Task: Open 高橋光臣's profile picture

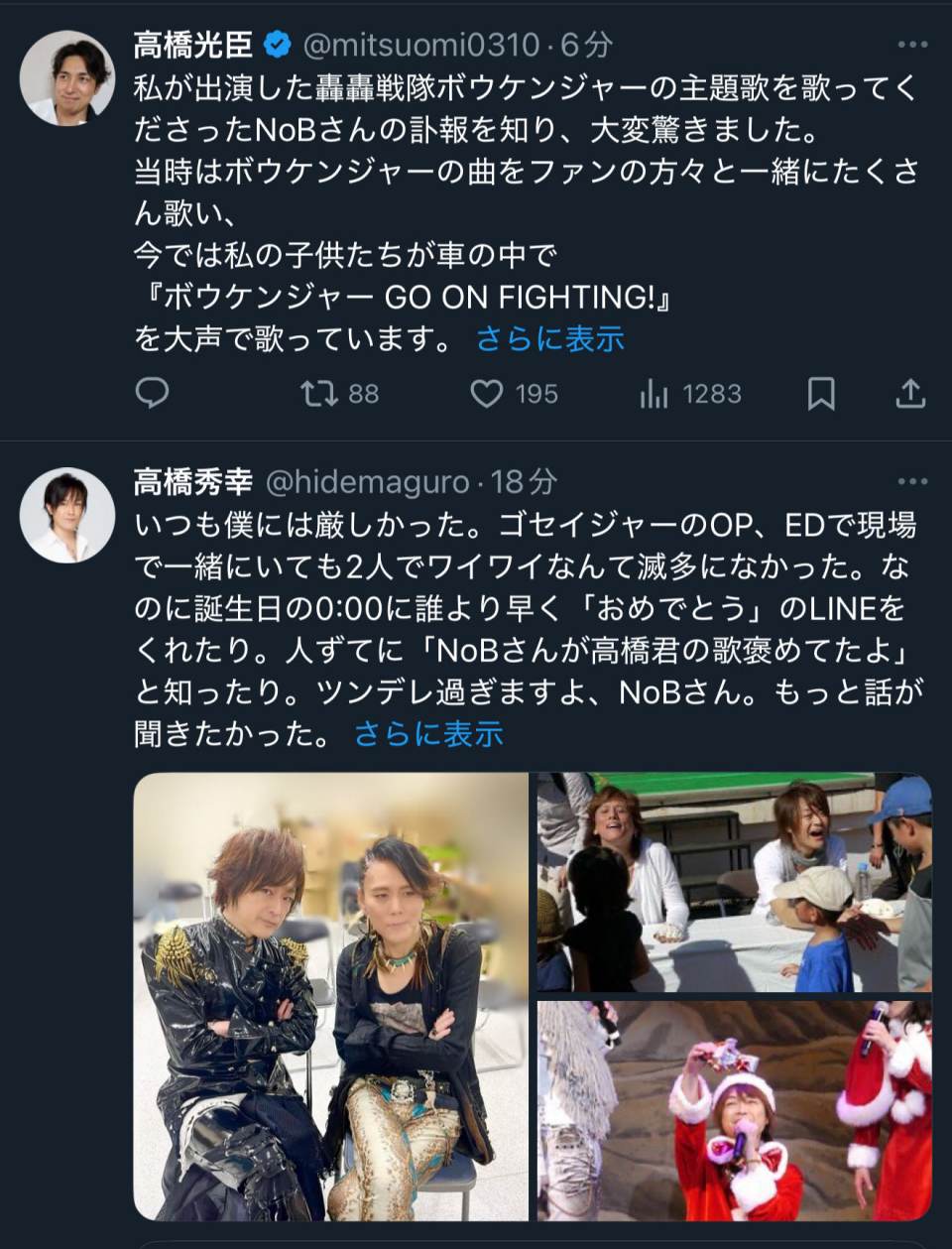Action: [x=67, y=78]
